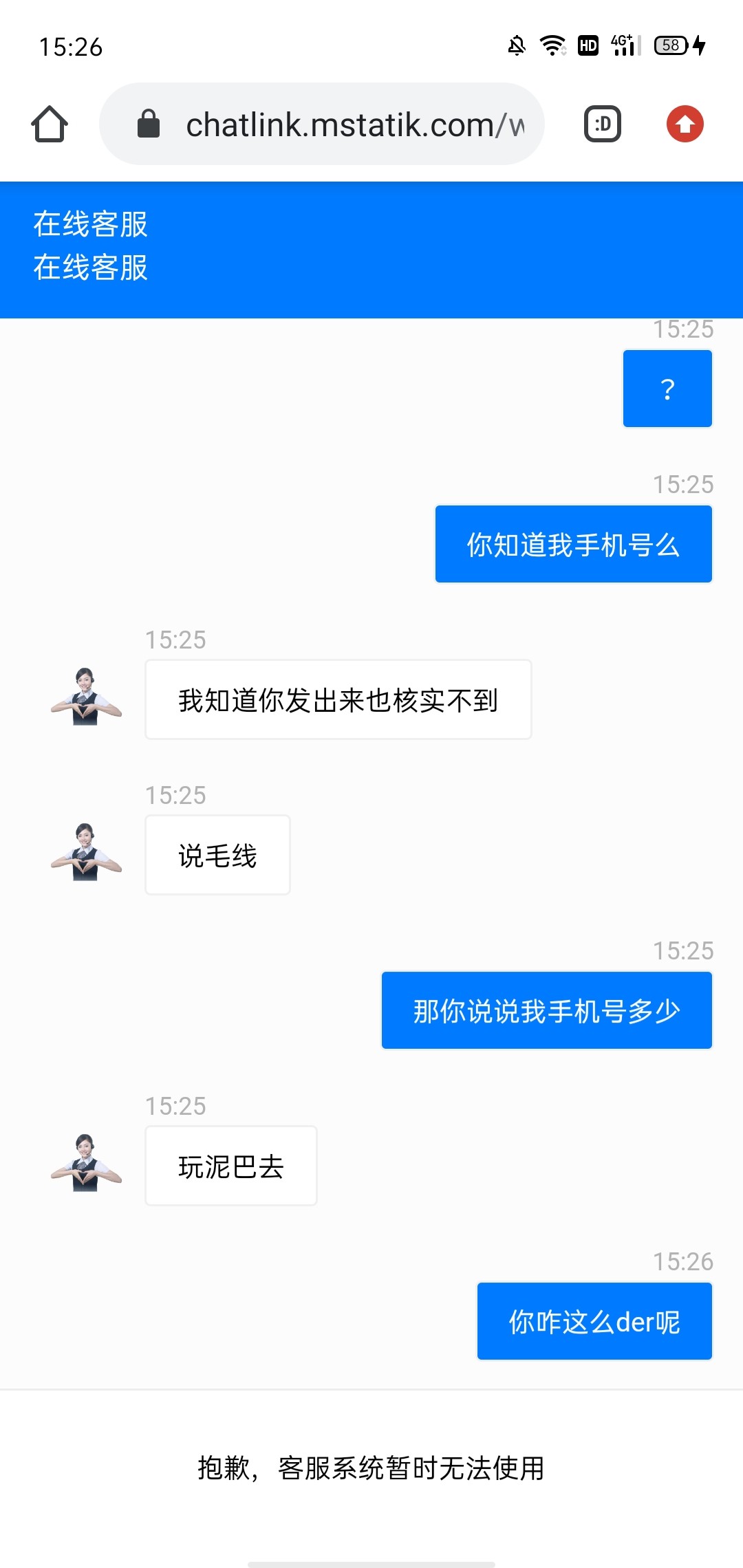743x1568 pixels.
Task: Open the browser tab switcher
Action: click(x=602, y=124)
